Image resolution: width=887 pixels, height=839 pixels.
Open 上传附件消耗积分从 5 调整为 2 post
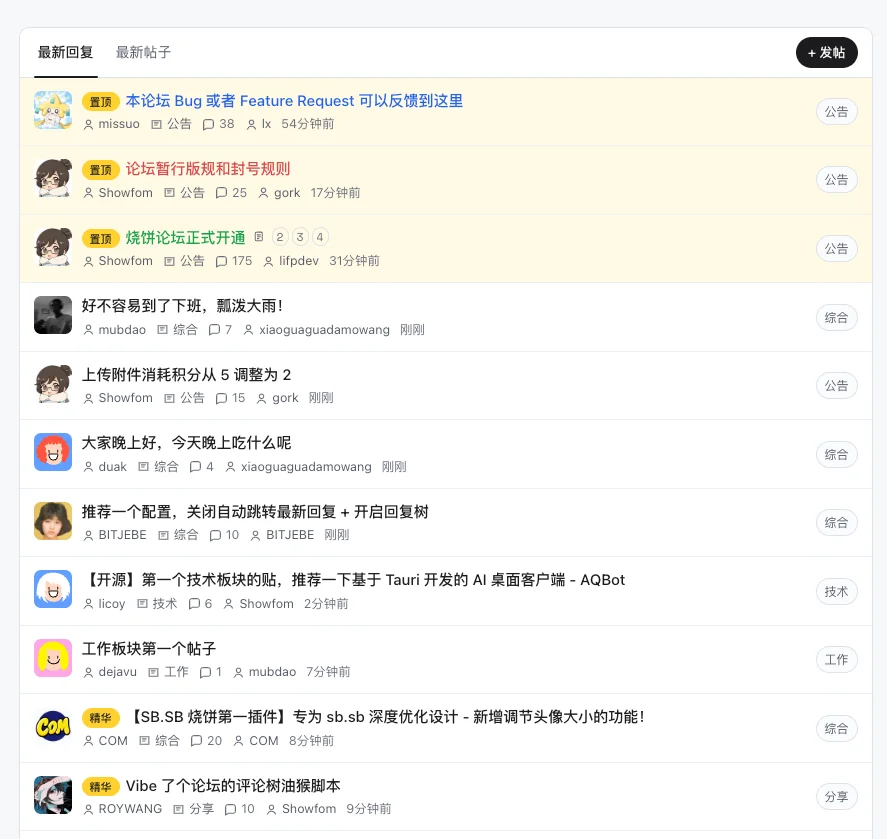point(186,375)
